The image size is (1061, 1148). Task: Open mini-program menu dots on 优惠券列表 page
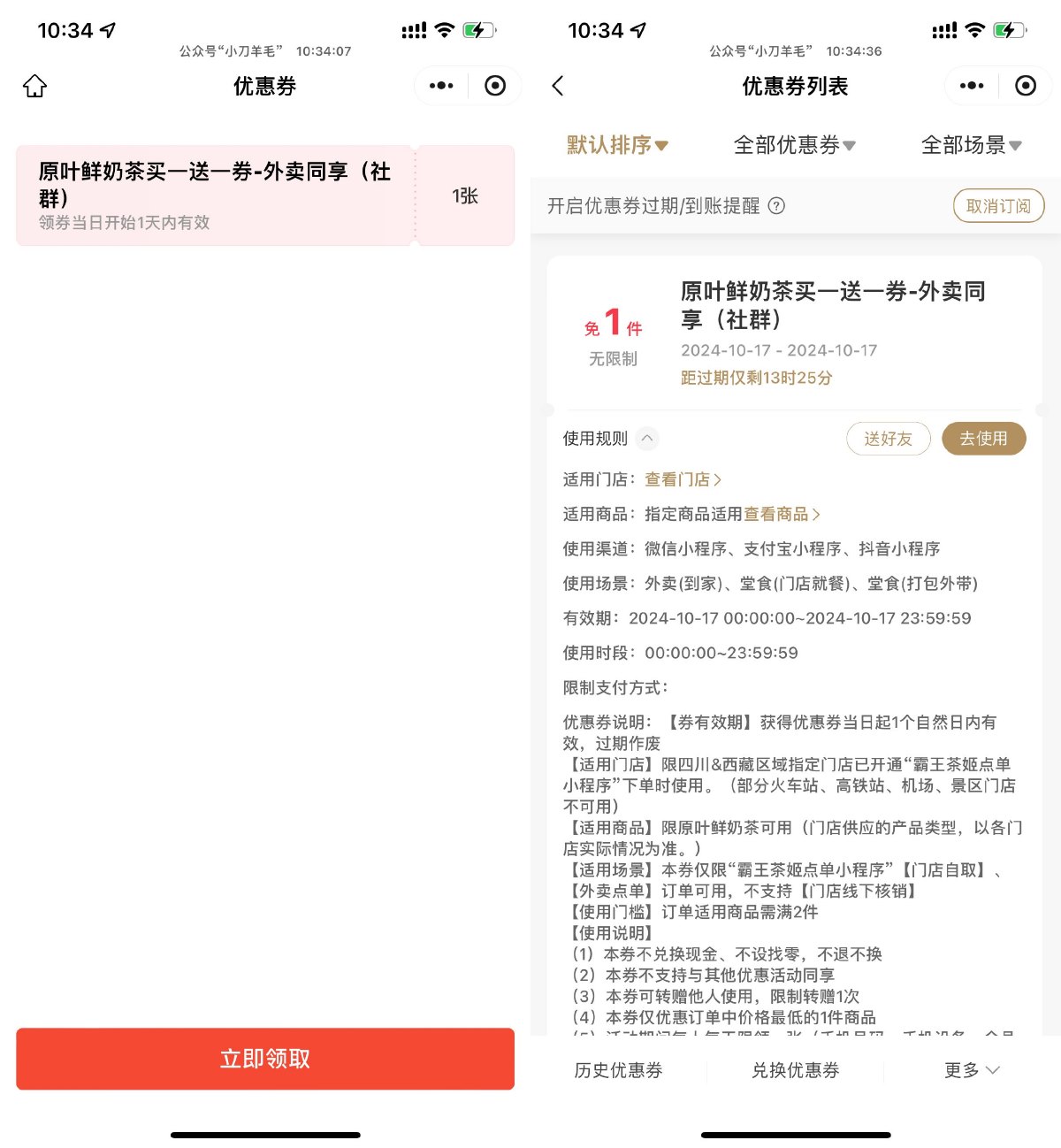pos(972,86)
